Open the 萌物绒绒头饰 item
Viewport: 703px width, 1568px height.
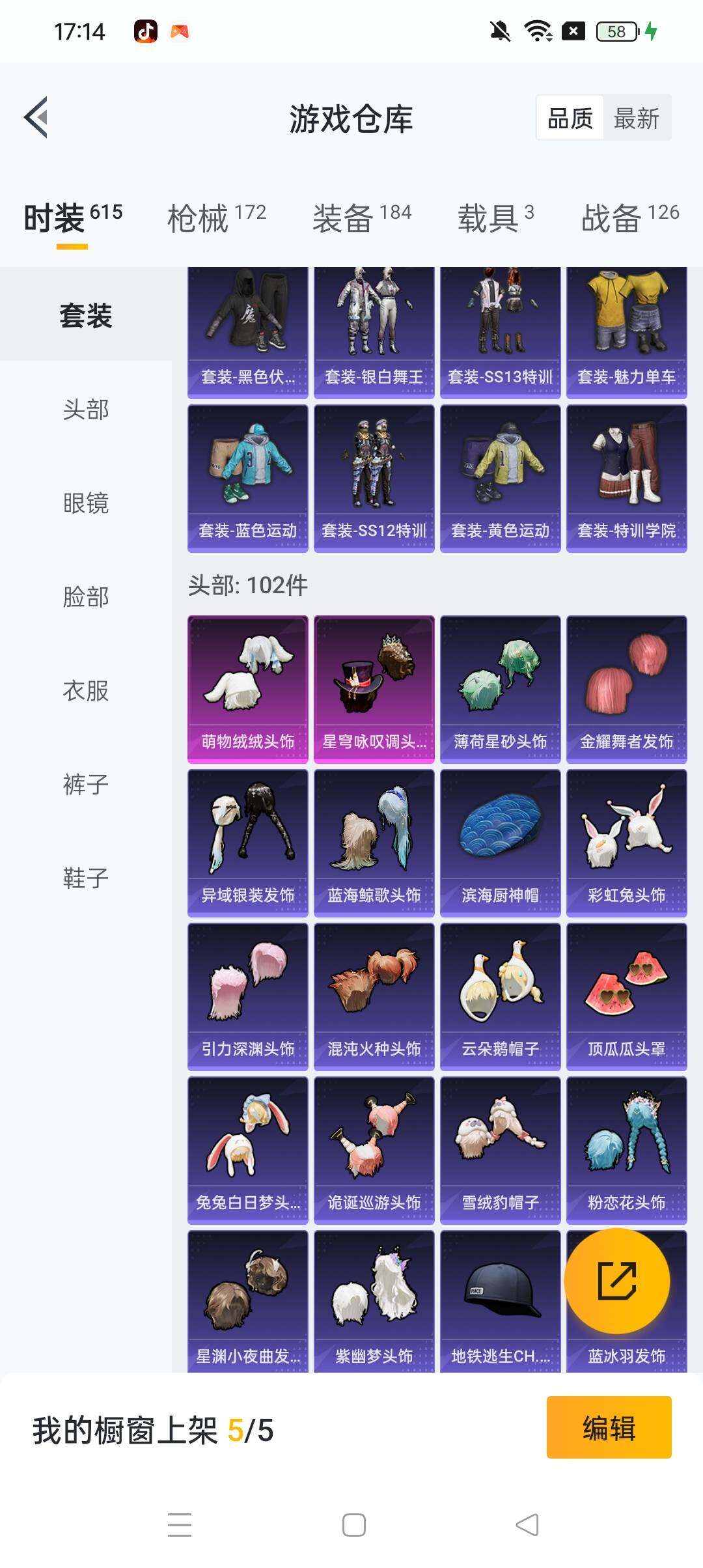[x=248, y=689]
